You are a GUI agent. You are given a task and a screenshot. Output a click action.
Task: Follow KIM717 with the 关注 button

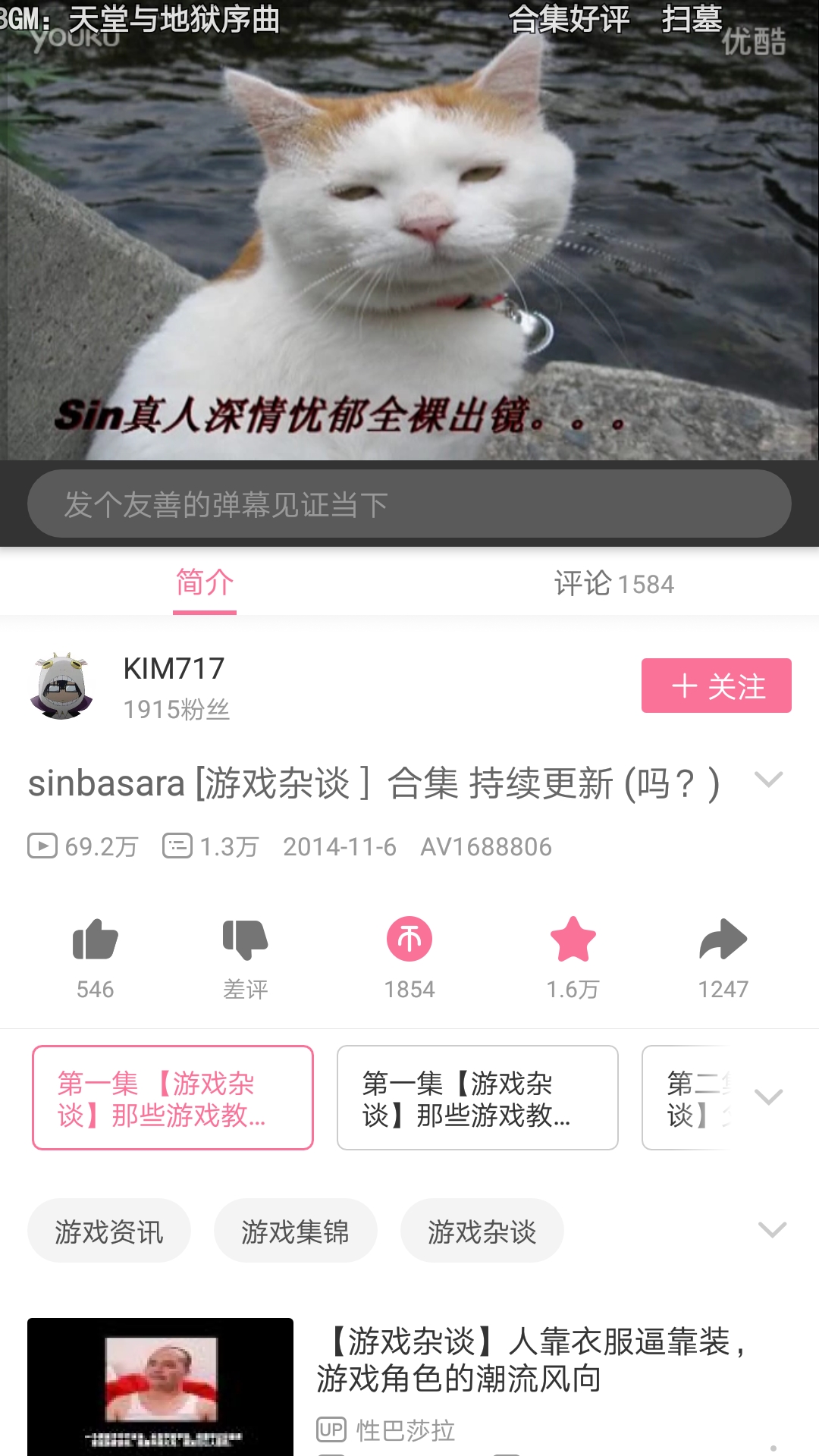click(x=717, y=686)
